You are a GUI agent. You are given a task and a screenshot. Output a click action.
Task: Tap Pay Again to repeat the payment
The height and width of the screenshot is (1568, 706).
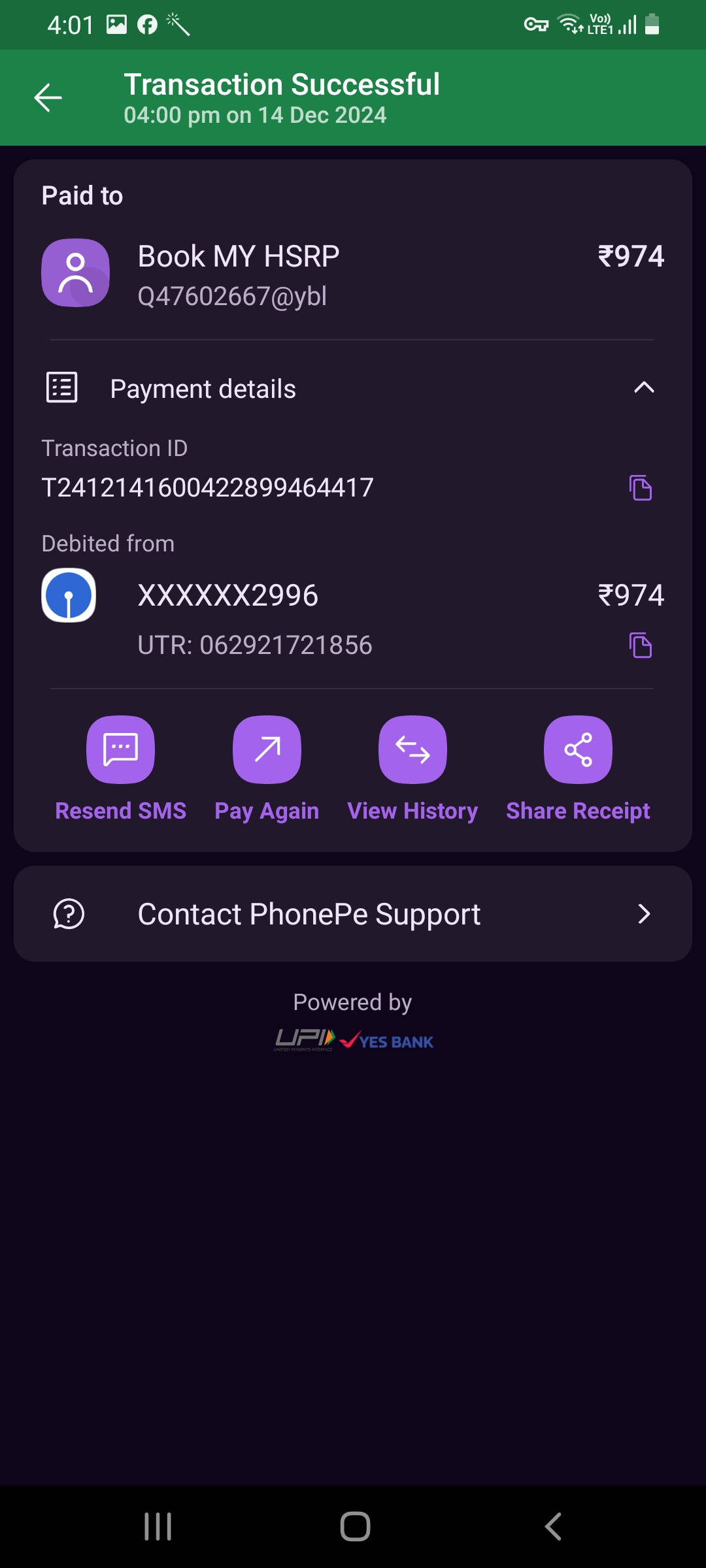click(267, 750)
